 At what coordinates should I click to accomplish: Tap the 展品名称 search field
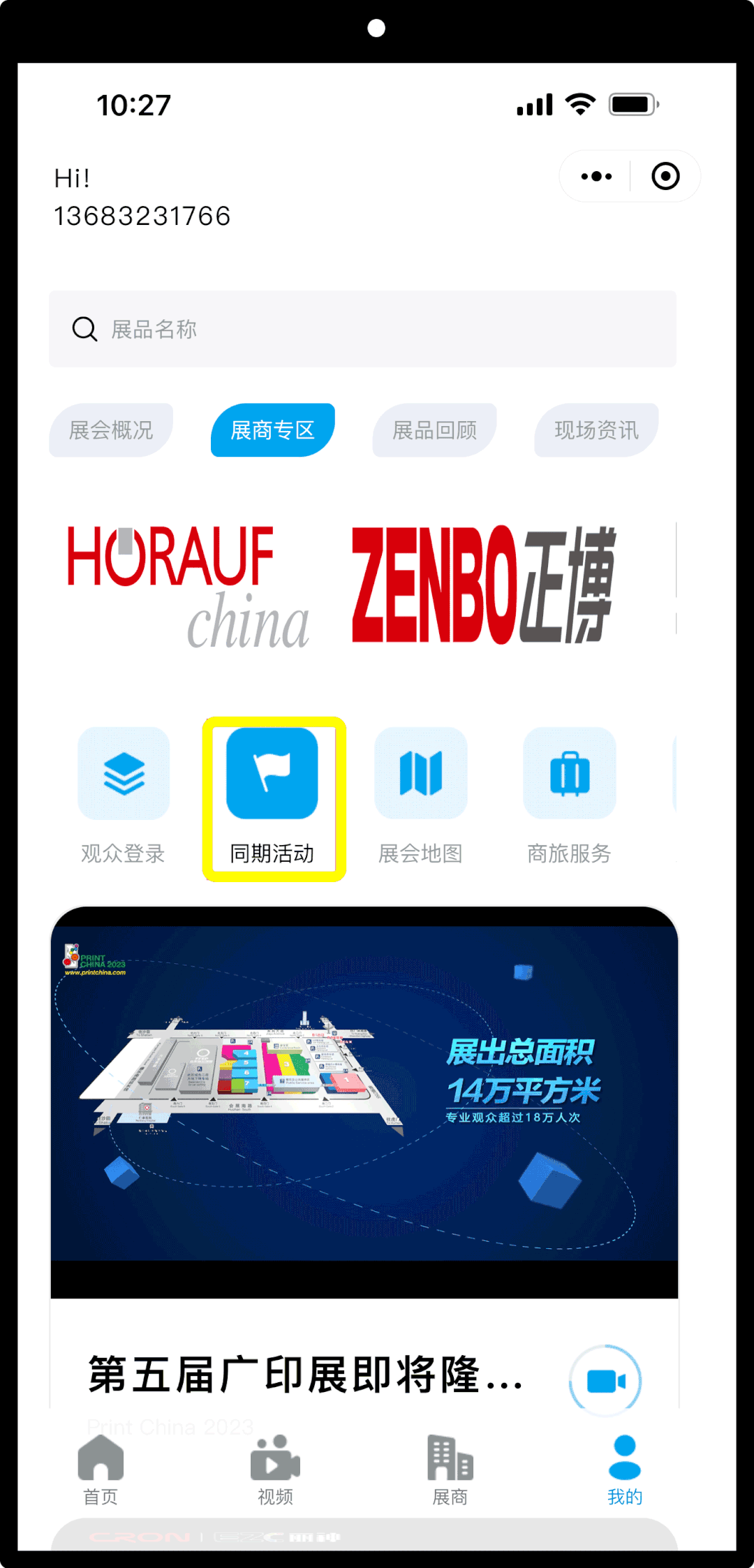tap(362, 329)
